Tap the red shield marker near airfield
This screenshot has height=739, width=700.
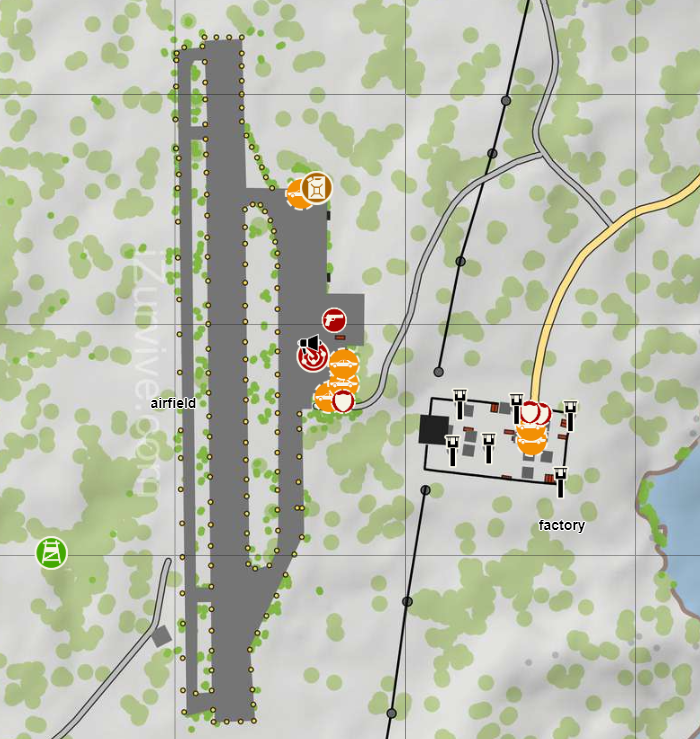click(343, 401)
